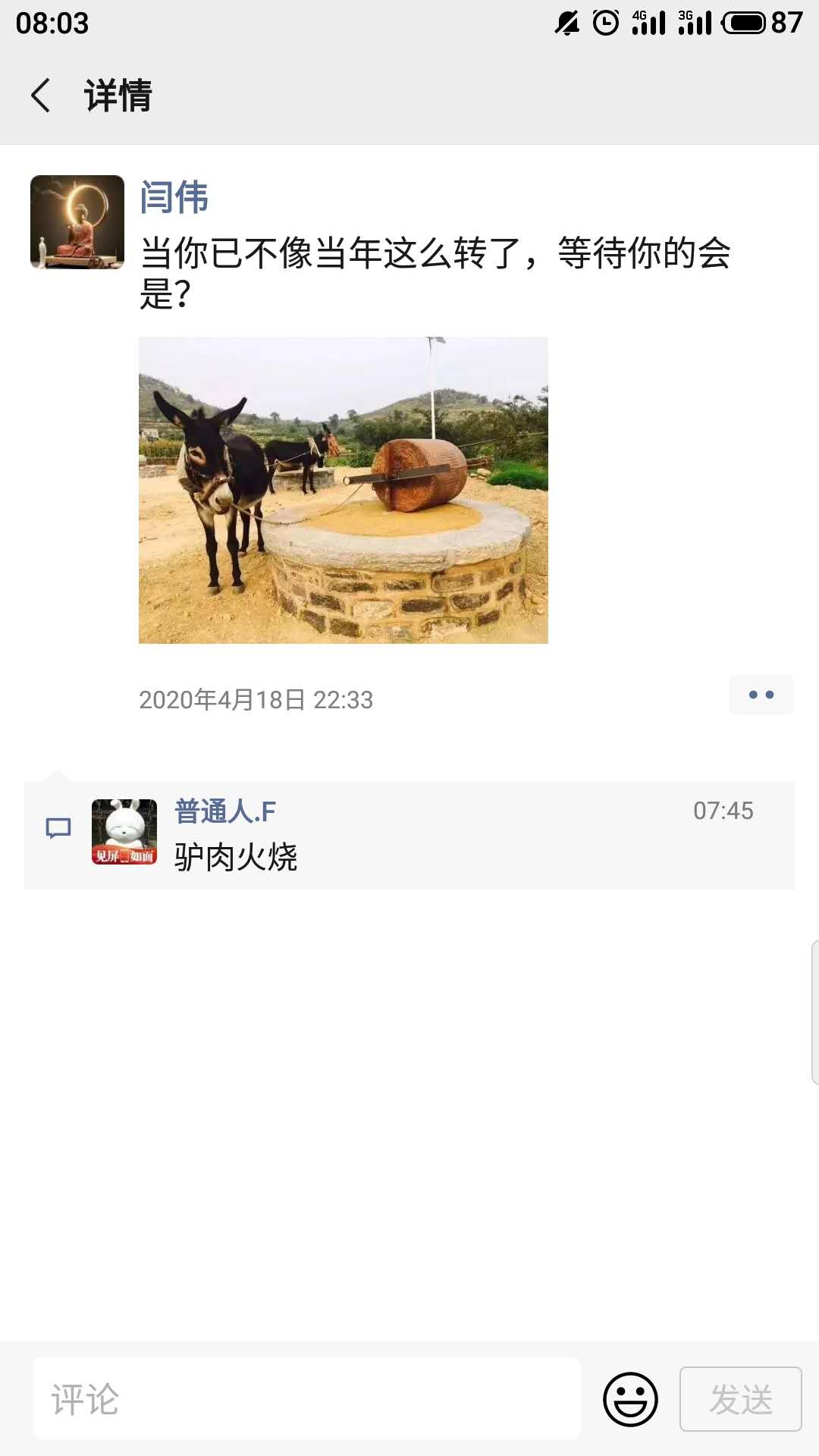Screen dimensions: 819x1456
Task: Go back from the 详情 page
Action: click(x=42, y=96)
